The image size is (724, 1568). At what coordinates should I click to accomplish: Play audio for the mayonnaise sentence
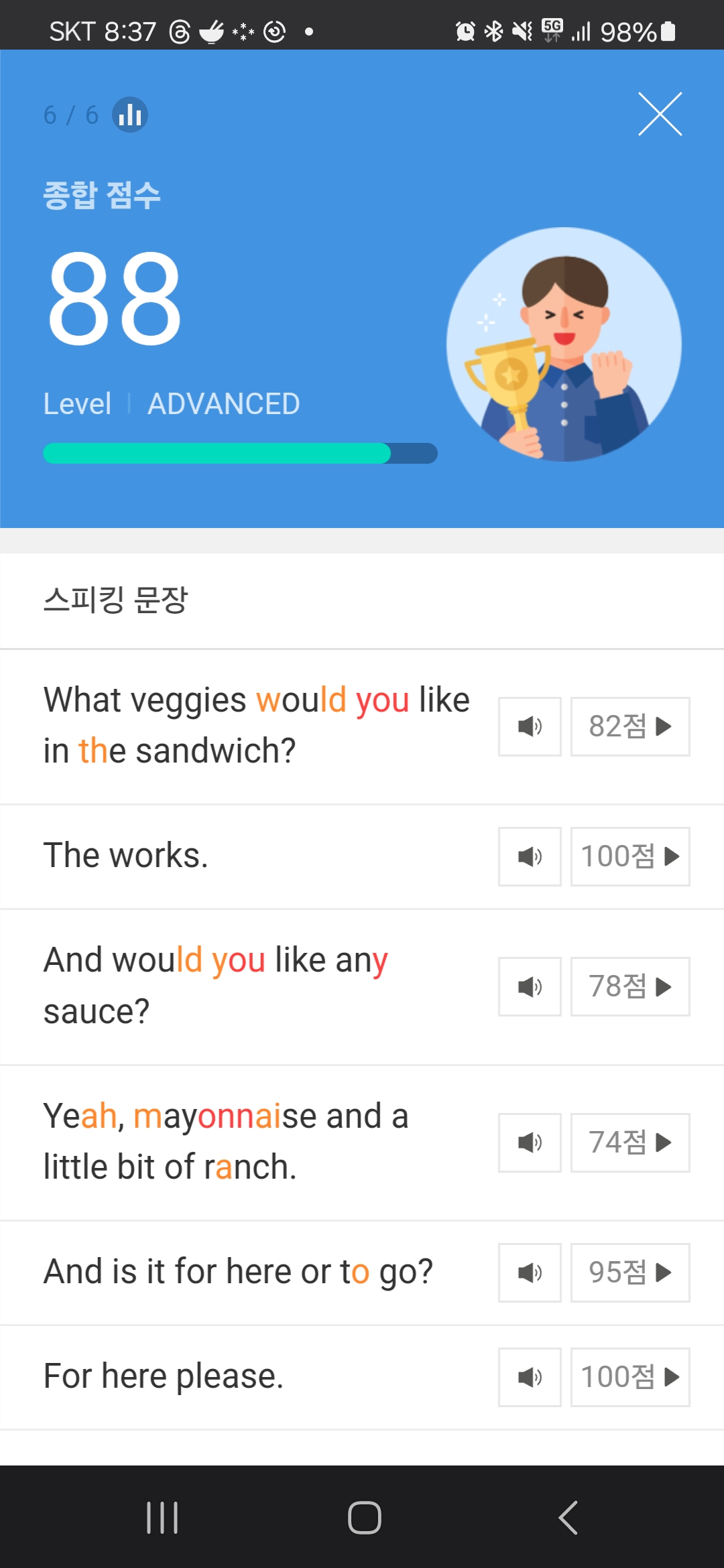coord(530,1142)
